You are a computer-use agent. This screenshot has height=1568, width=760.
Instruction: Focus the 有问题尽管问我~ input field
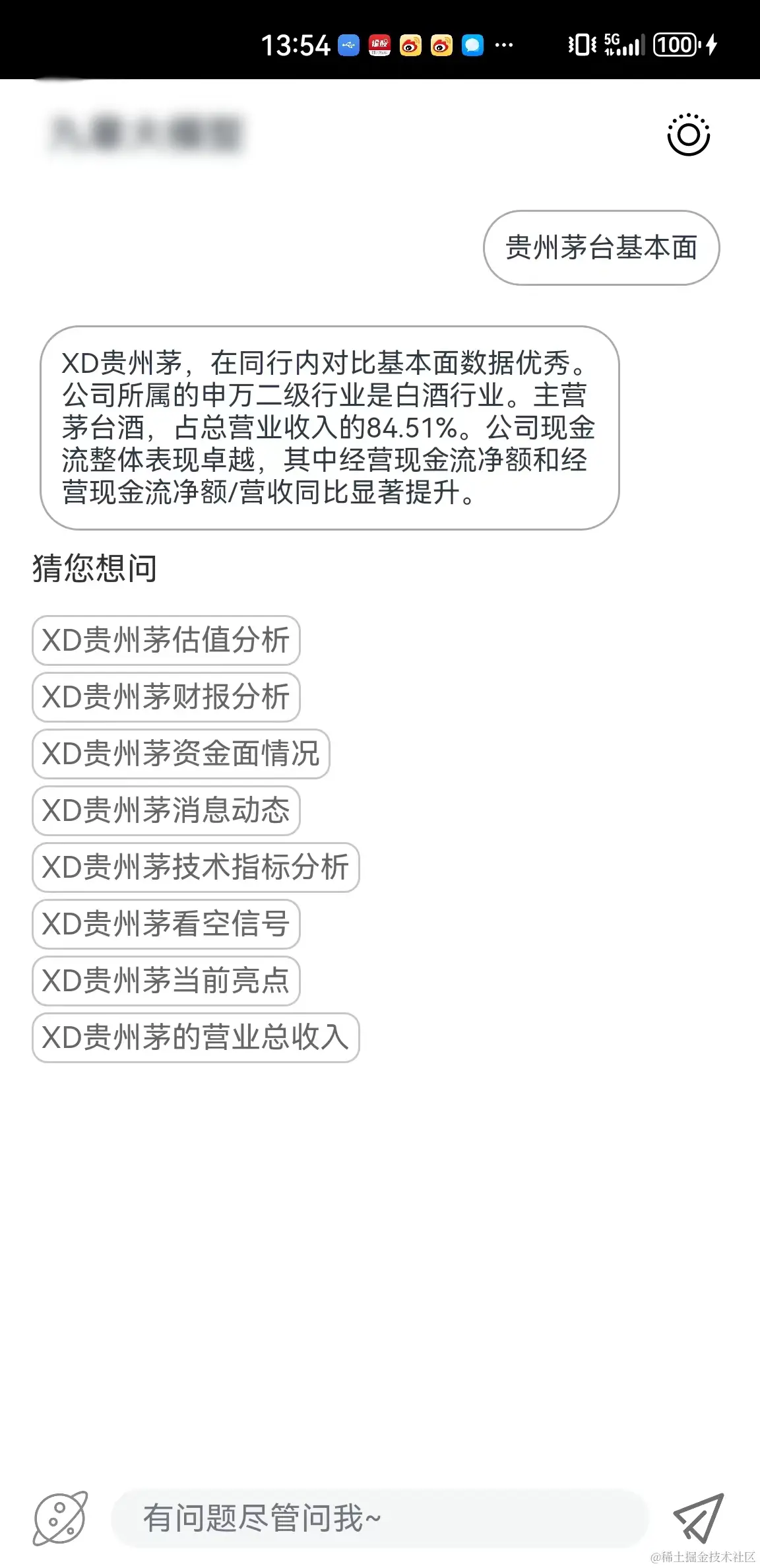[379, 1519]
